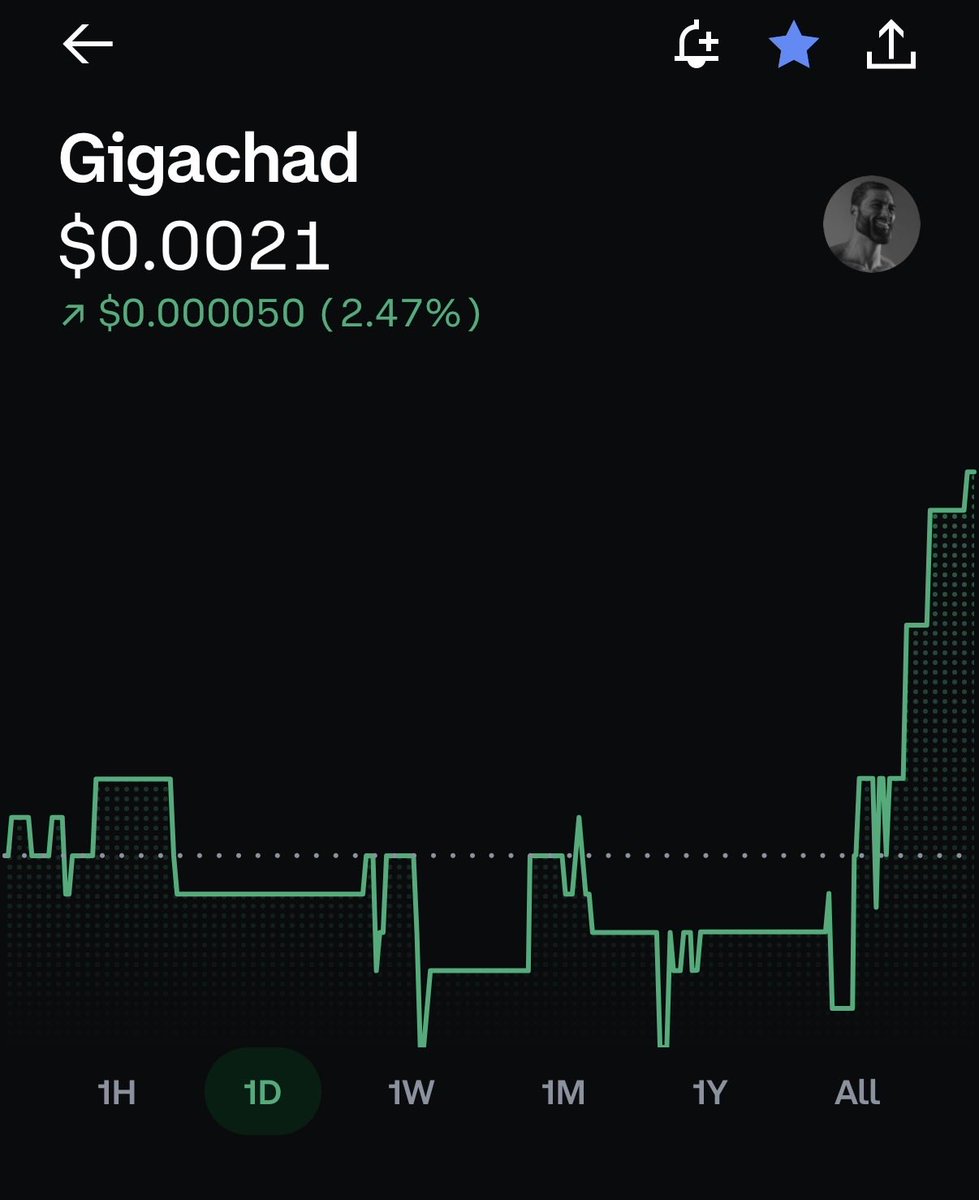
Task: Select the 1D chart range
Action: 262,1092
